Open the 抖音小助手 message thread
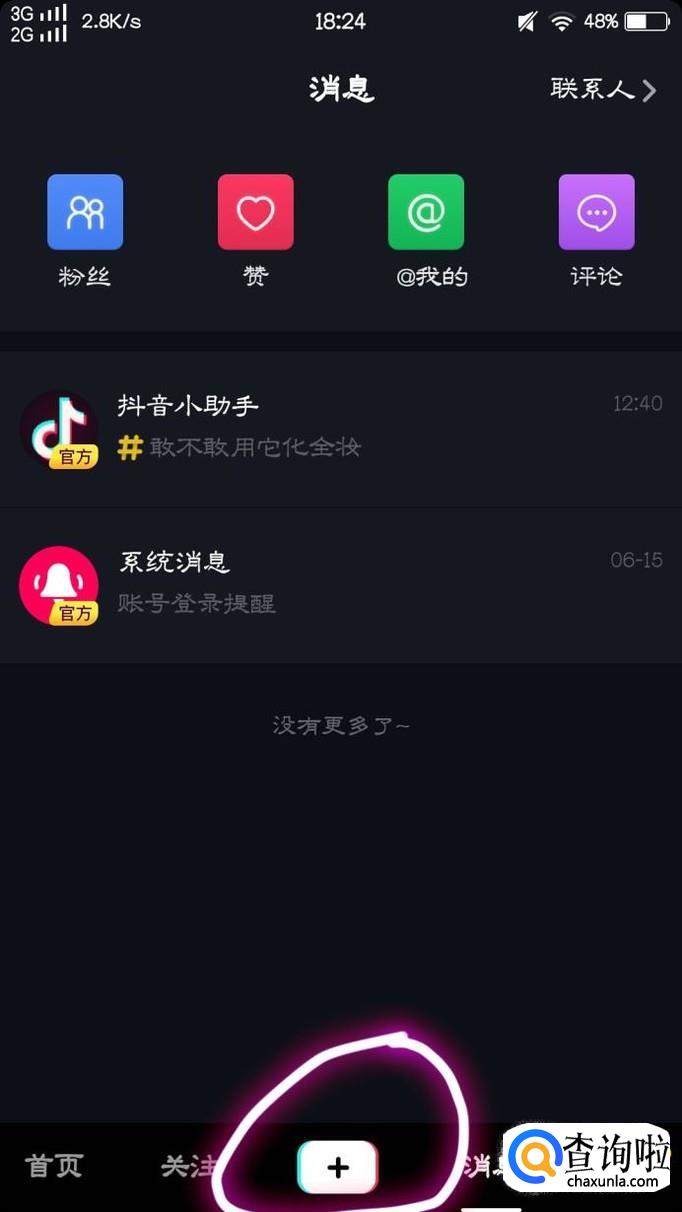The height and width of the screenshot is (1212, 682). pyautogui.click(x=340, y=430)
